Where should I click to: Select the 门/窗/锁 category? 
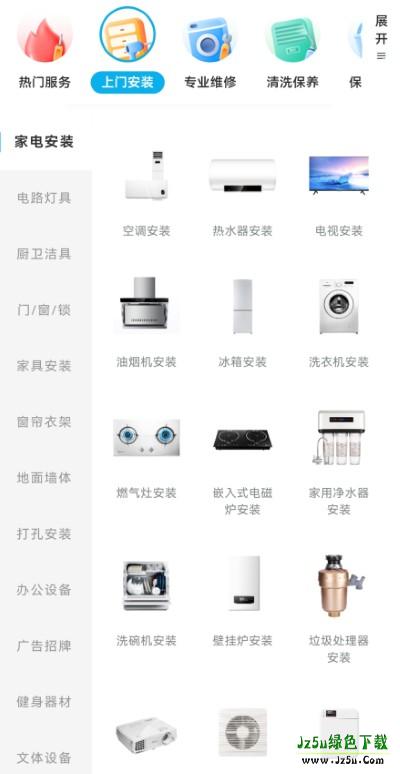pos(44,310)
